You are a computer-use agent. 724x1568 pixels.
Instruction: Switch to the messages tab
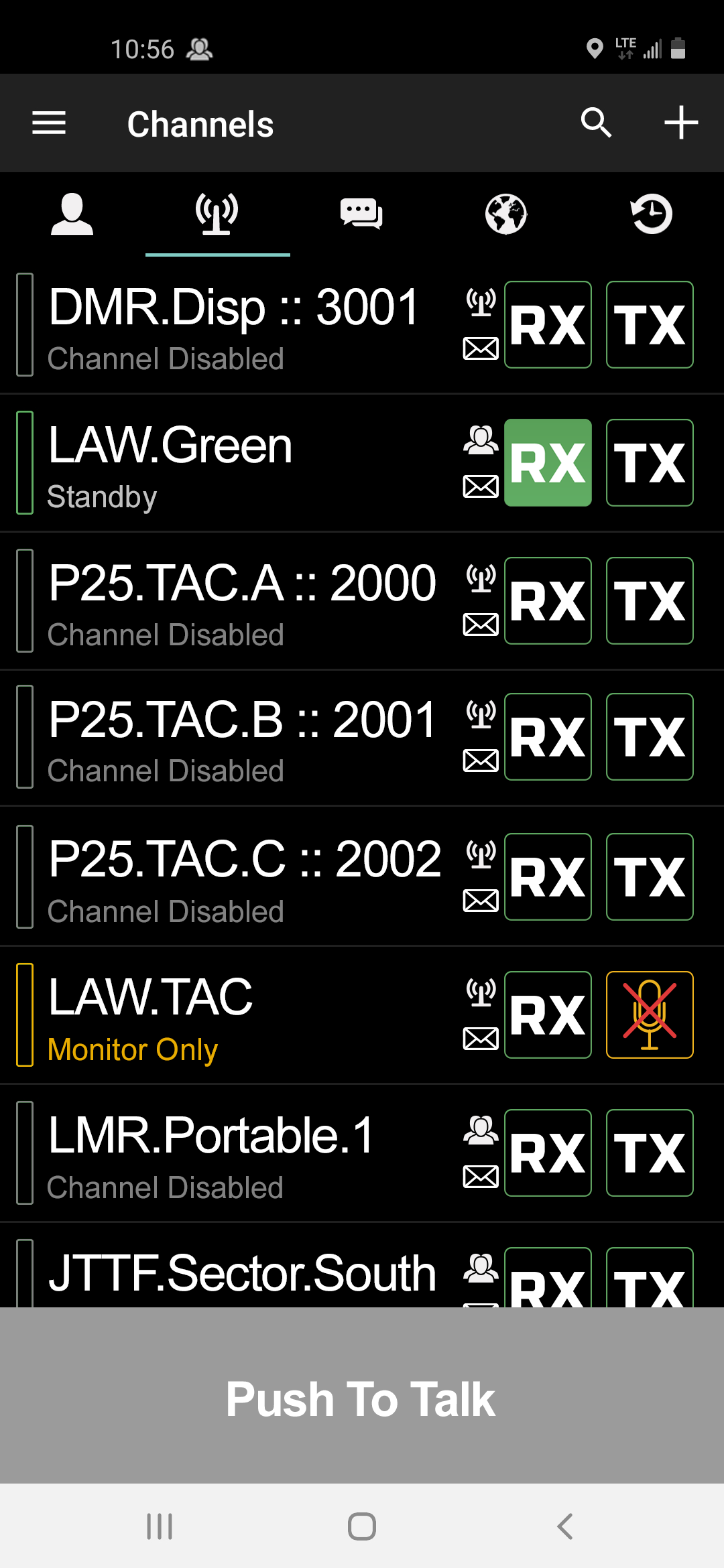click(x=361, y=214)
